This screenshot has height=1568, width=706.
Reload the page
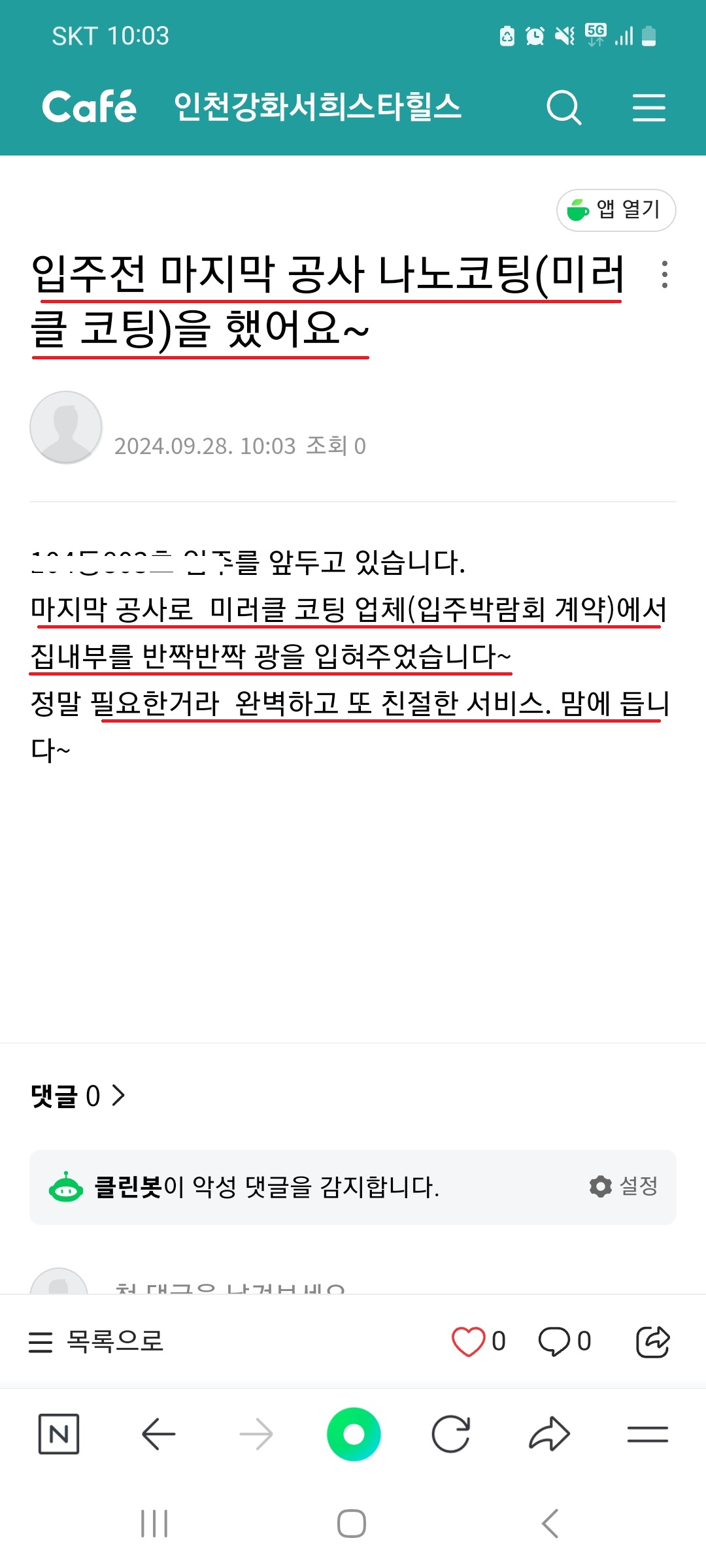pos(451,1434)
